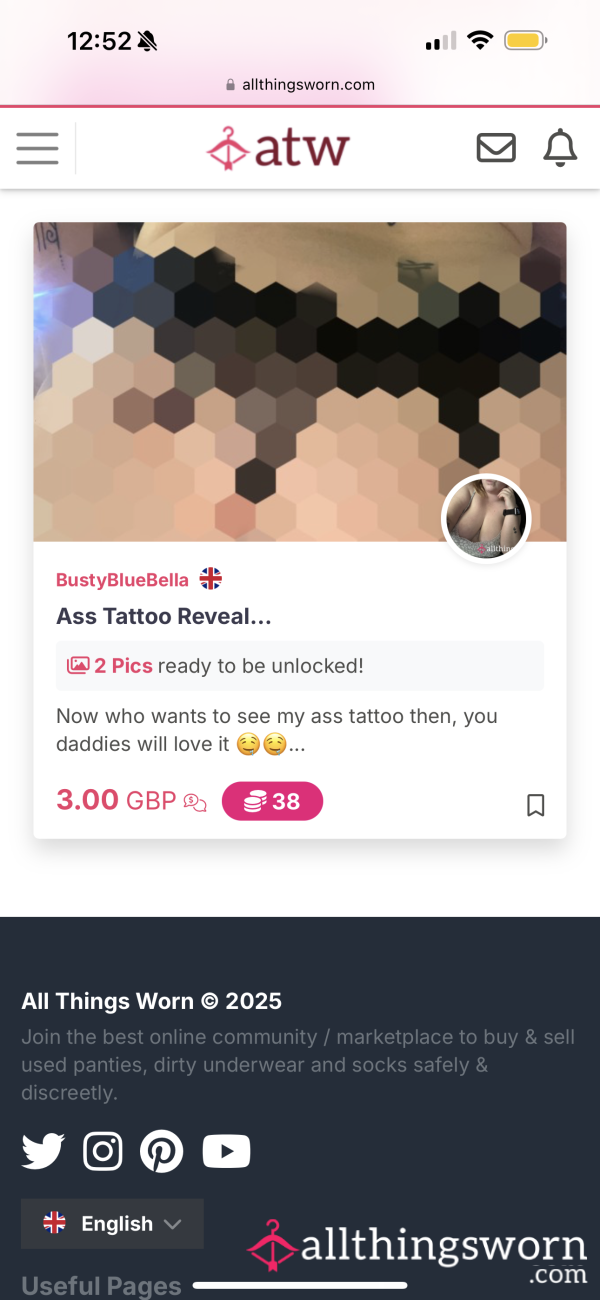Open the Ass Tattoo Reveal listing title
This screenshot has height=1300, width=600.
(164, 616)
